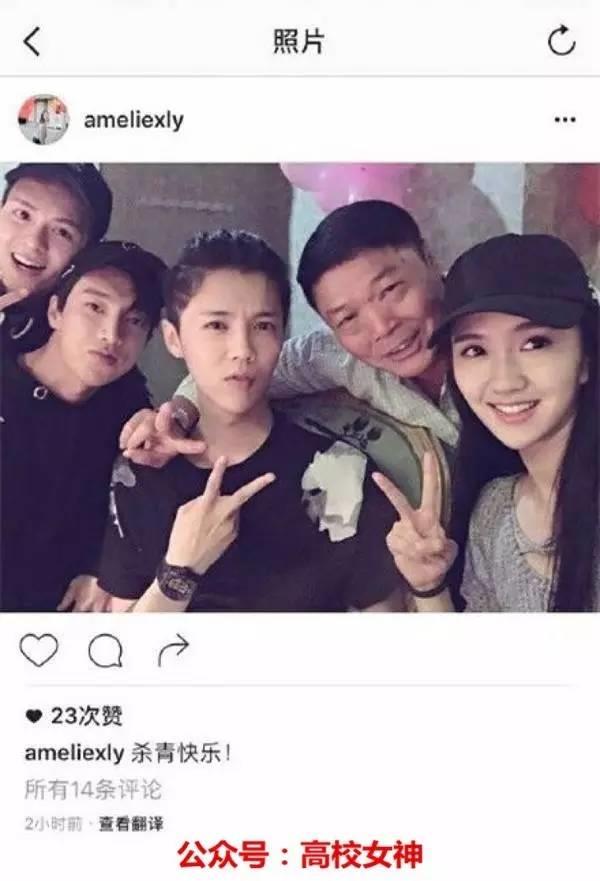
Task: Open the post's three-dot options menu
Action: tap(564, 120)
